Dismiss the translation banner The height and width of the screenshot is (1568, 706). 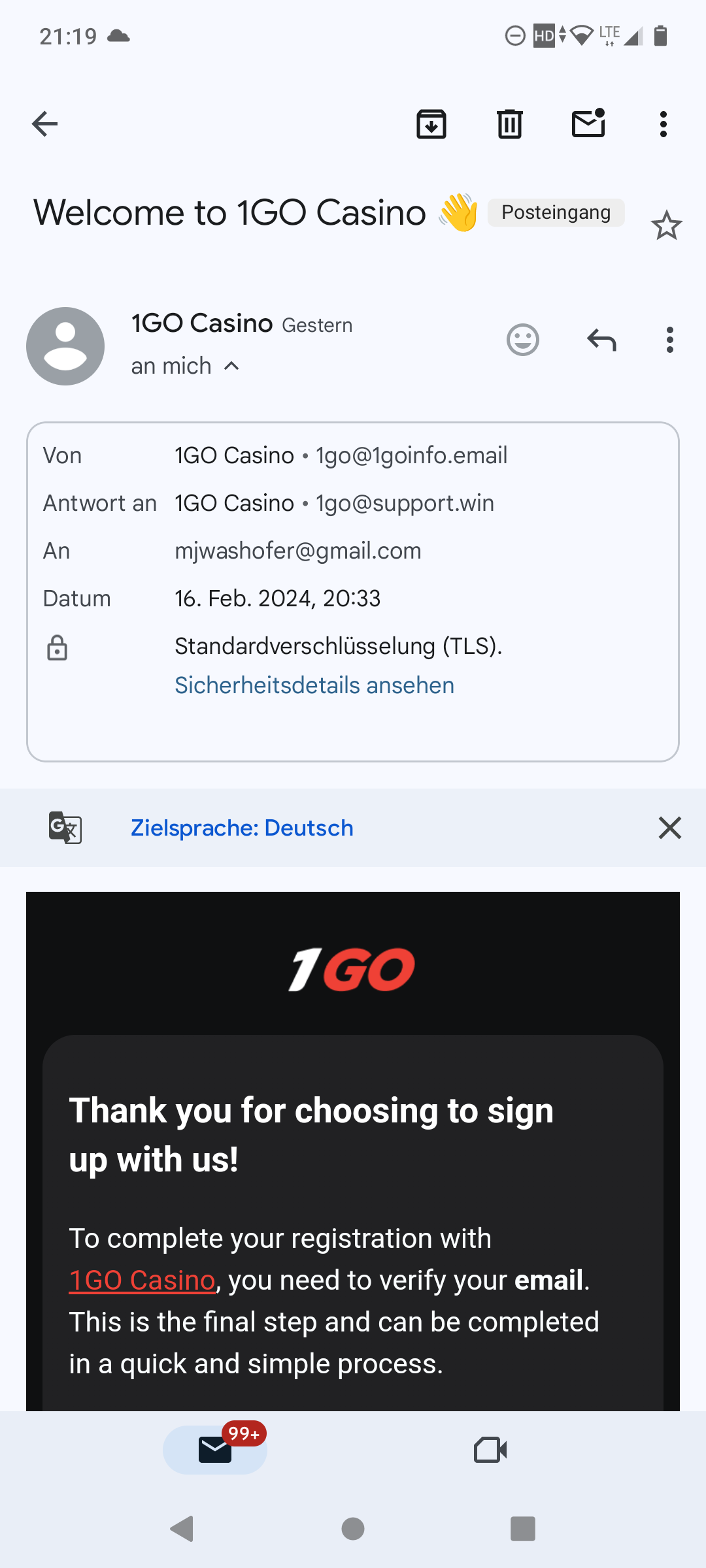pos(670,828)
